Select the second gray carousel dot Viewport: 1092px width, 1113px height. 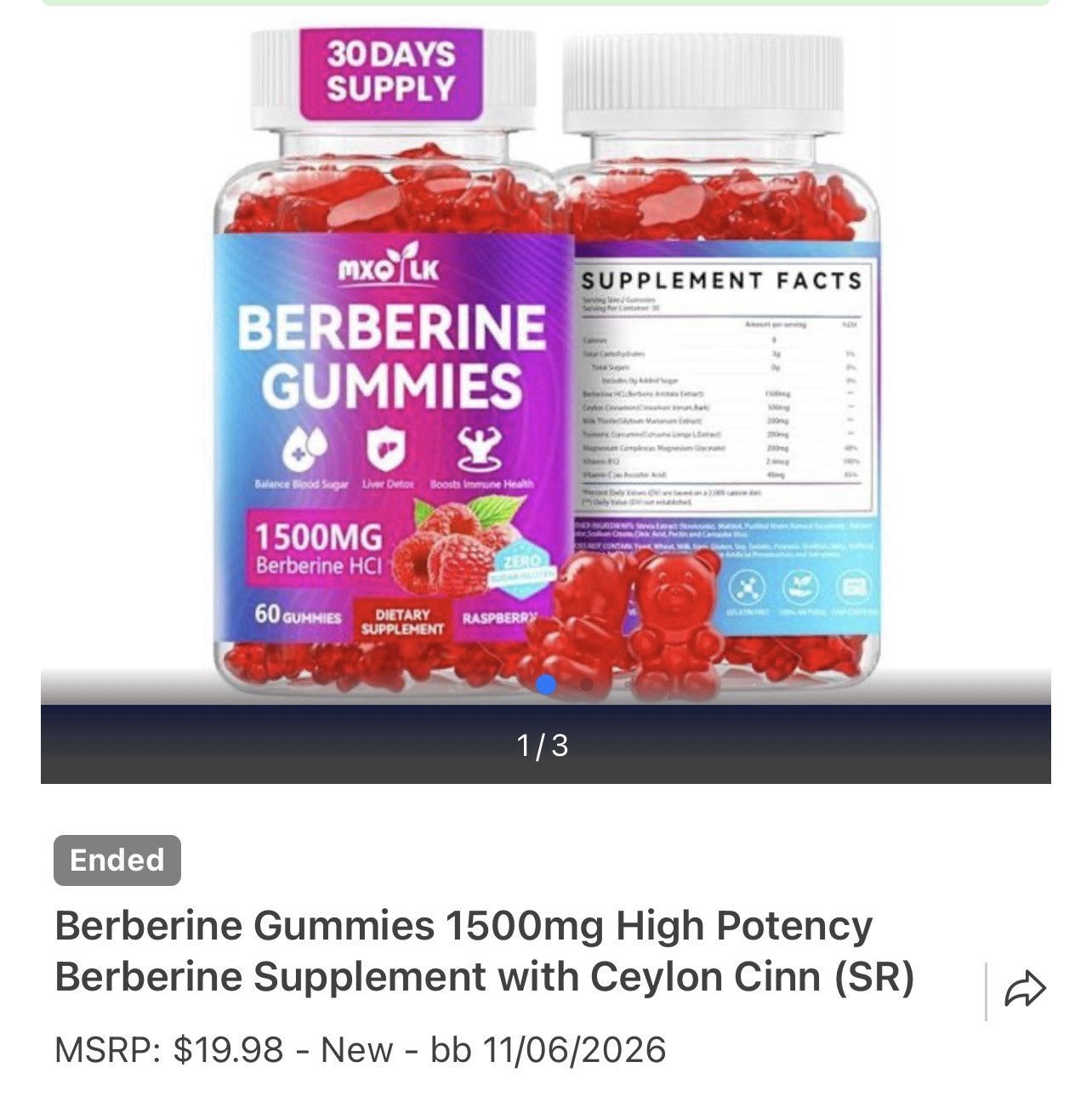pyautogui.click(x=585, y=683)
